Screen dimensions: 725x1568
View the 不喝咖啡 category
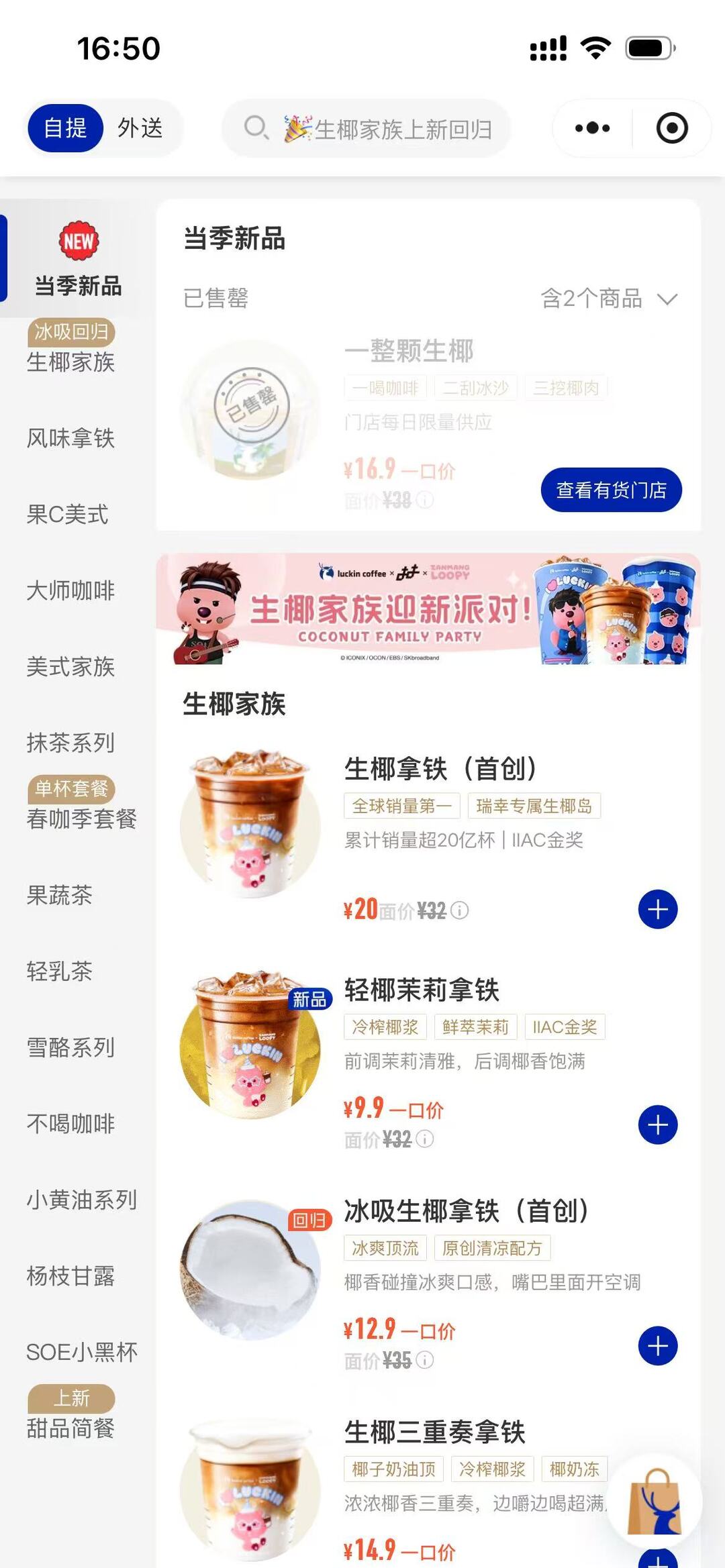tap(70, 1124)
